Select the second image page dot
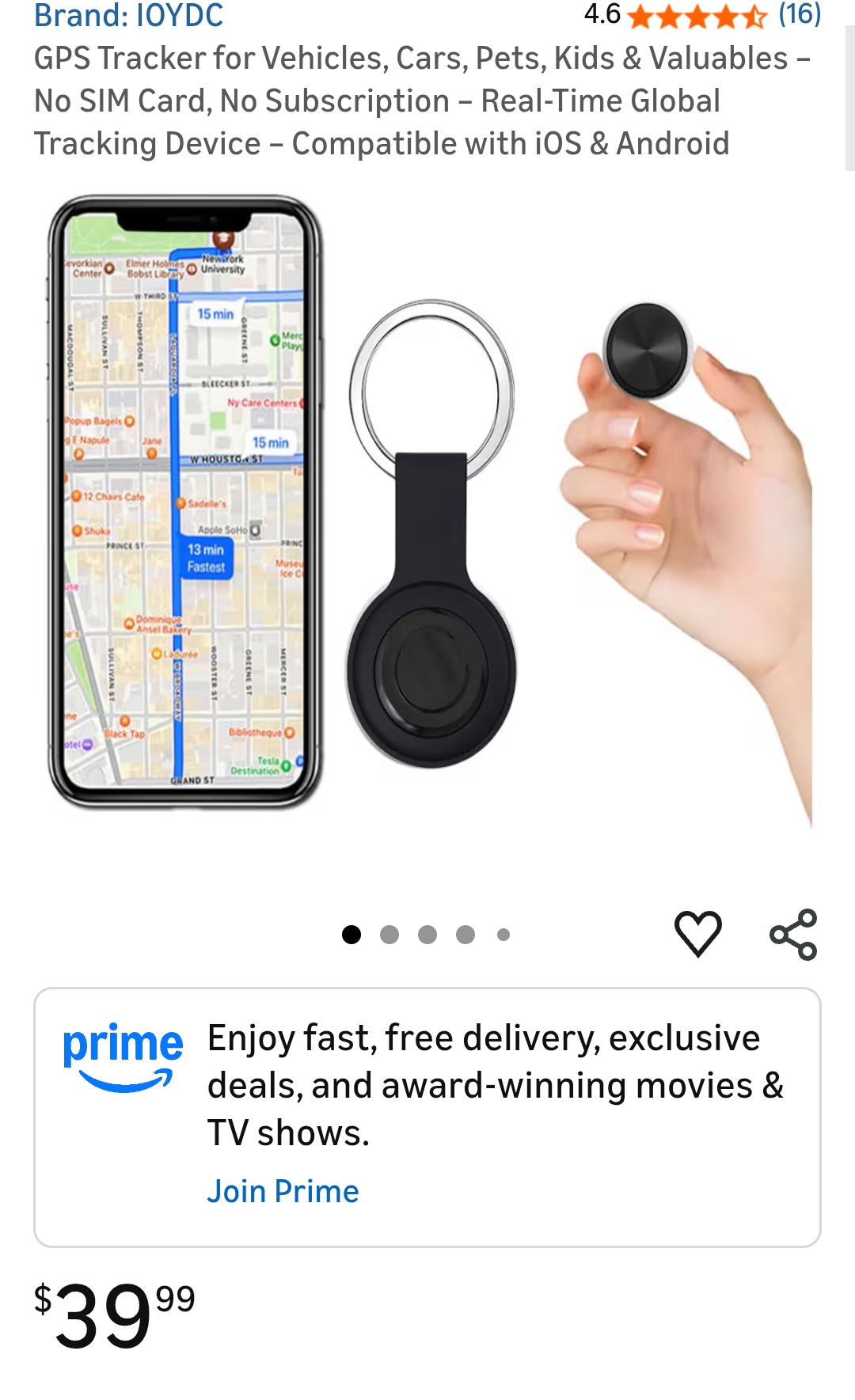 pos(389,935)
